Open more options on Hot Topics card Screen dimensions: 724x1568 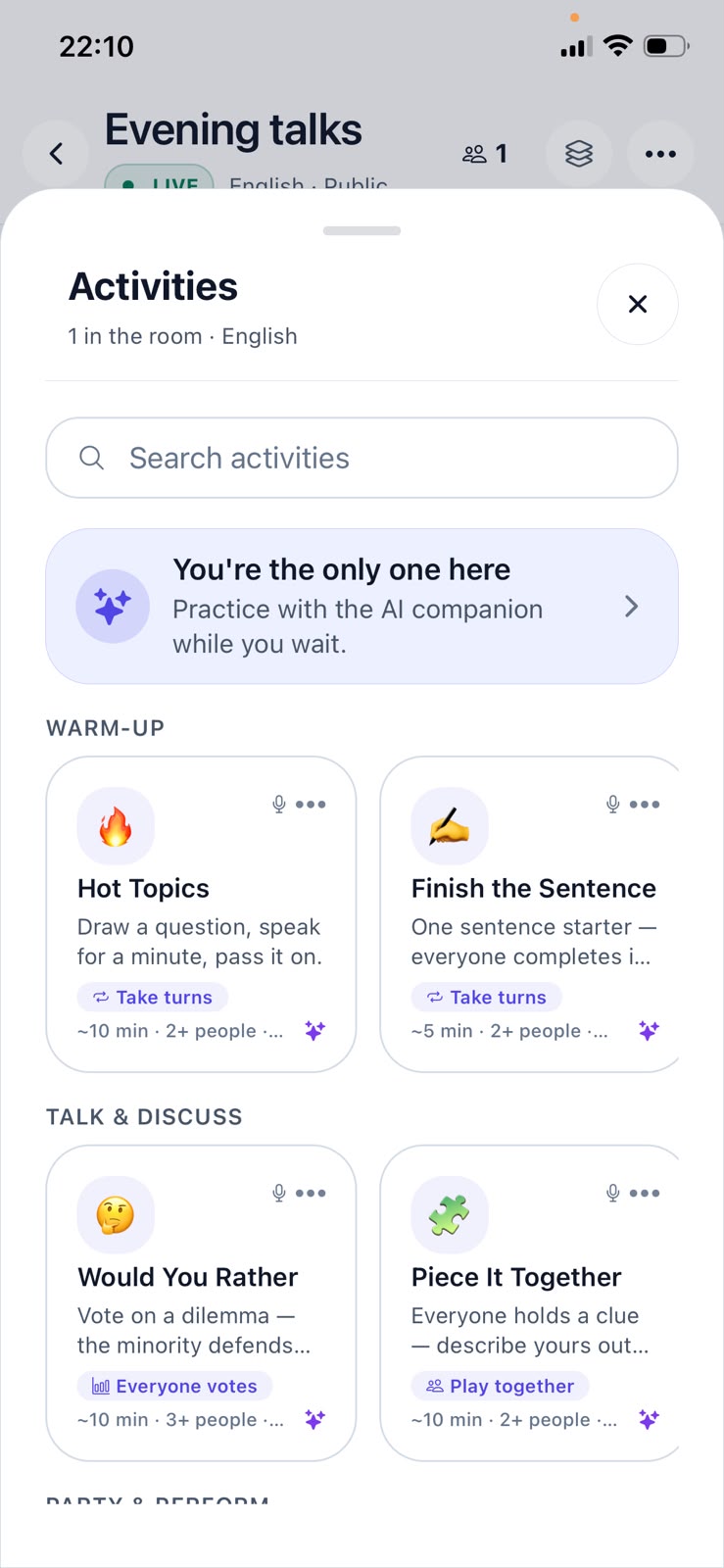pyautogui.click(x=311, y=805)
